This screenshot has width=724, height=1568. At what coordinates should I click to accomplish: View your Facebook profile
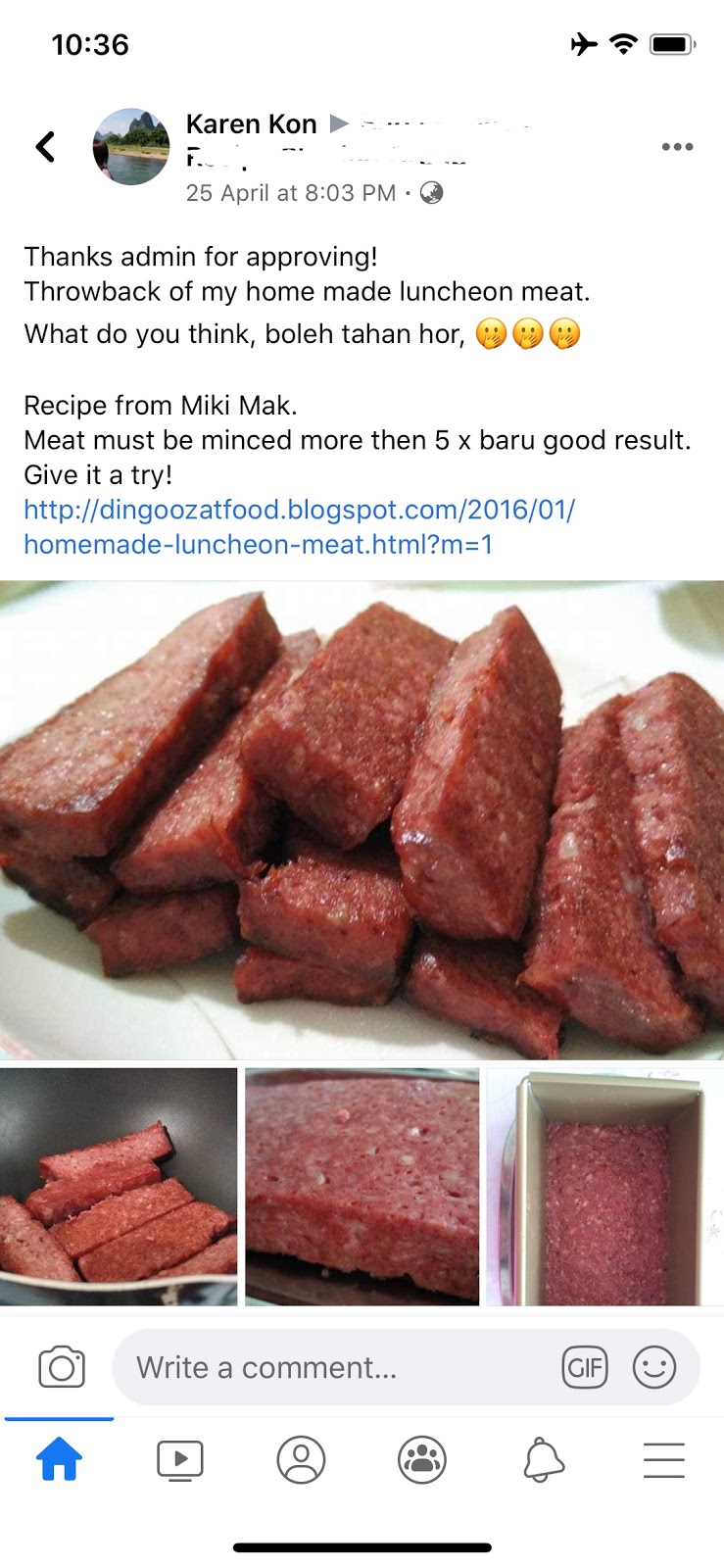point(301,1459)
